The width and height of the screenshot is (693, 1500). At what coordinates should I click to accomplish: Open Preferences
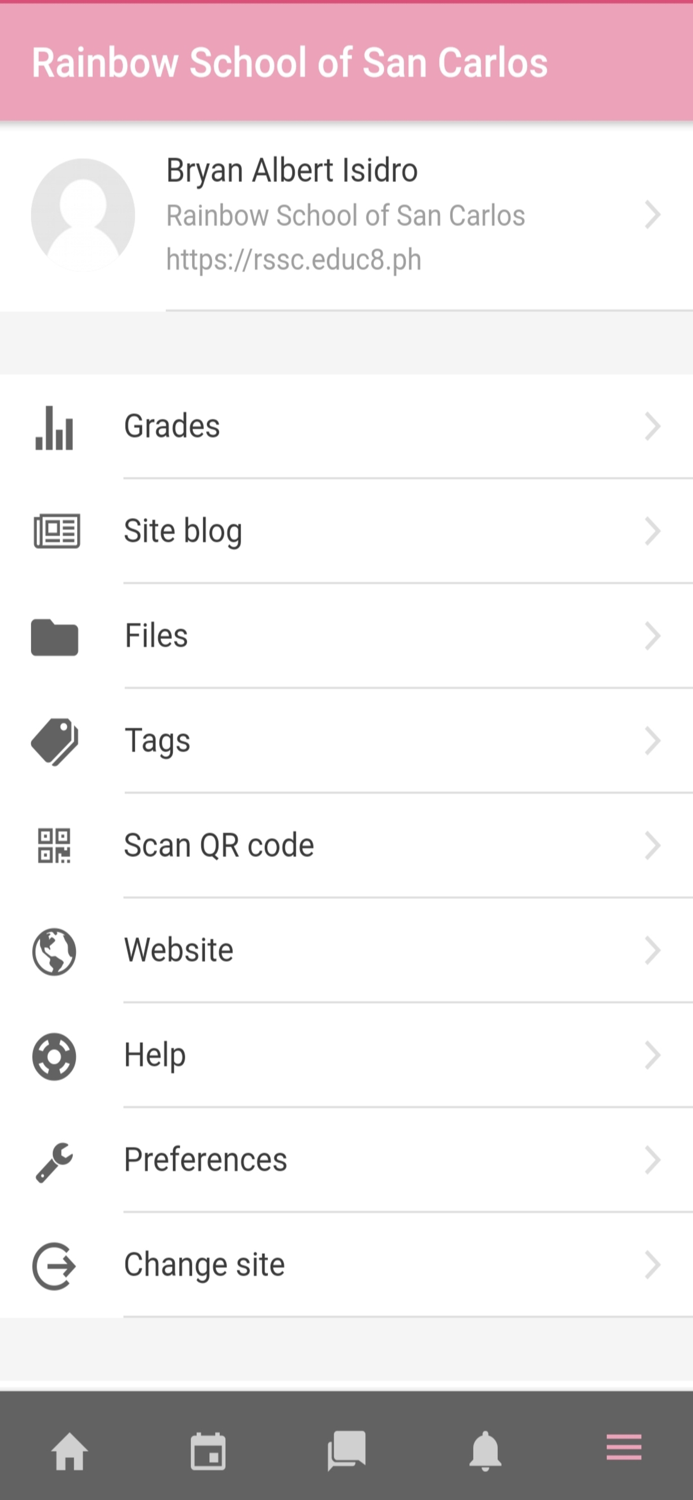coord(346,1160)
